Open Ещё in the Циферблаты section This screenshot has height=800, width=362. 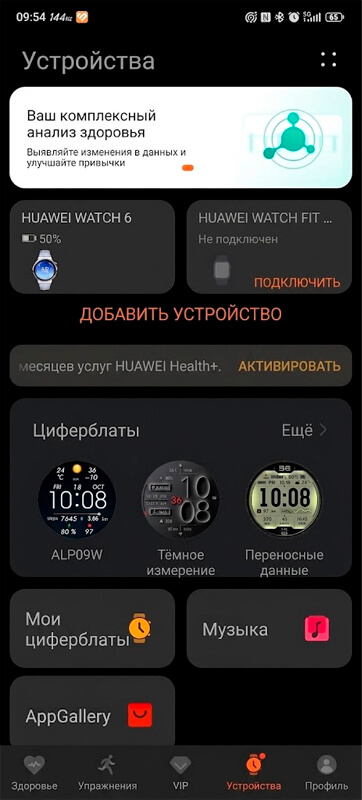coord(304,431)
